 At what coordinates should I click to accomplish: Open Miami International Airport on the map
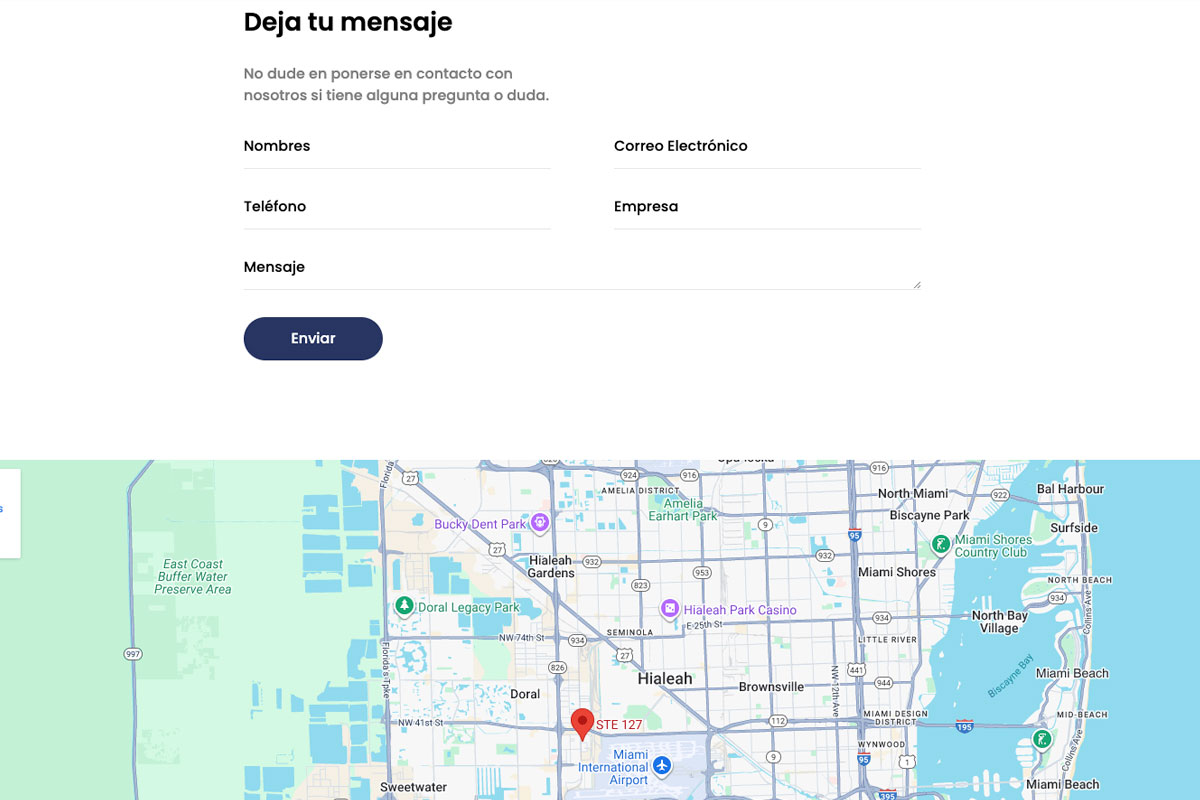661,767
